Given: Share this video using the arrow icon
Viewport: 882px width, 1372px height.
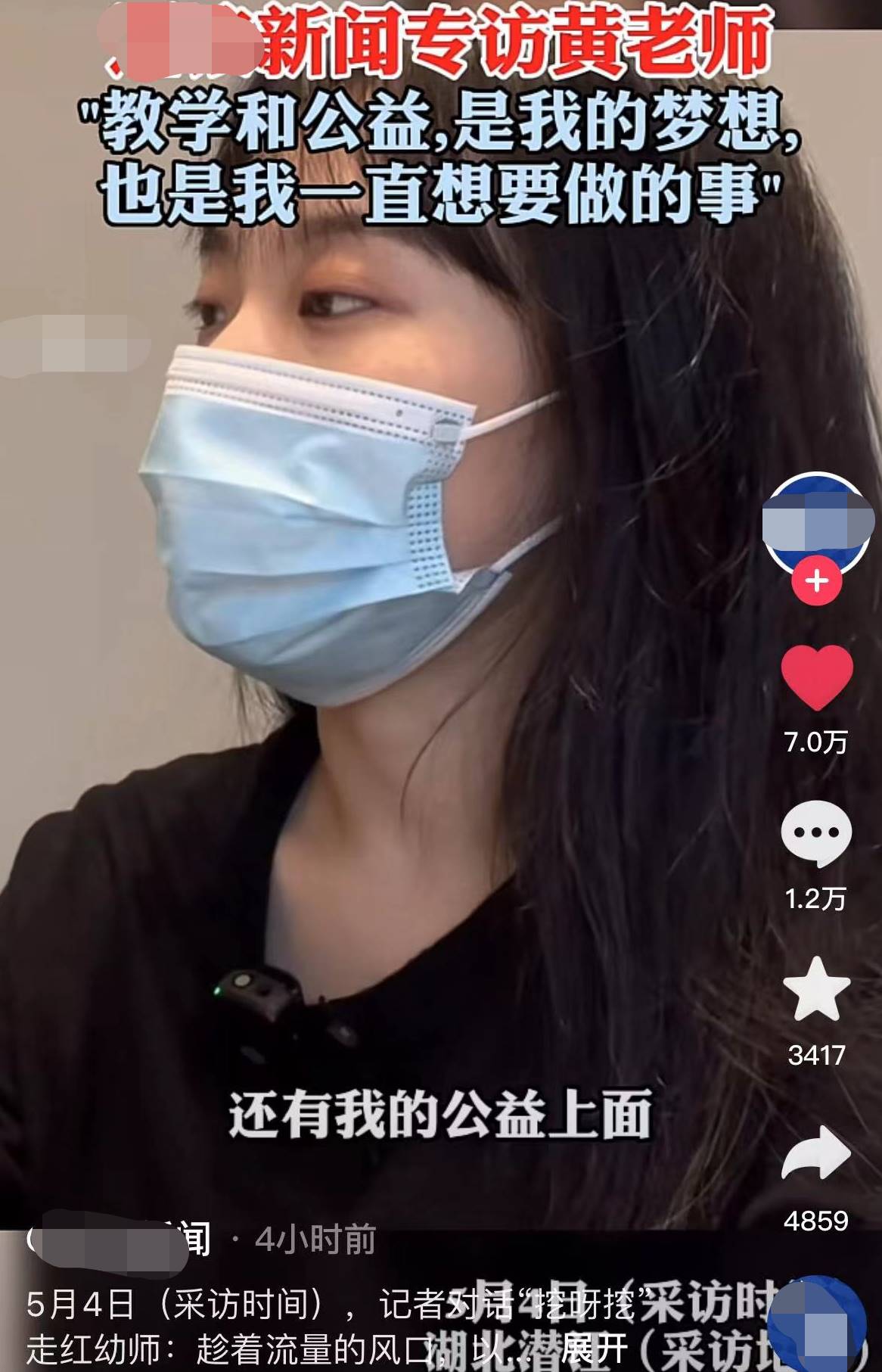Looking at the screenshot, I should (816, 1153).
